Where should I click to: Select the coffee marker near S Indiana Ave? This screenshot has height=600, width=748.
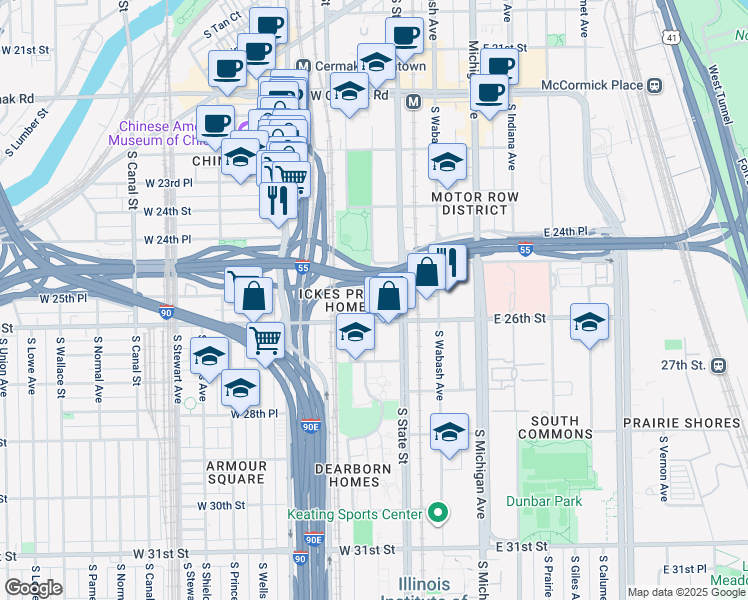point(489,94)
